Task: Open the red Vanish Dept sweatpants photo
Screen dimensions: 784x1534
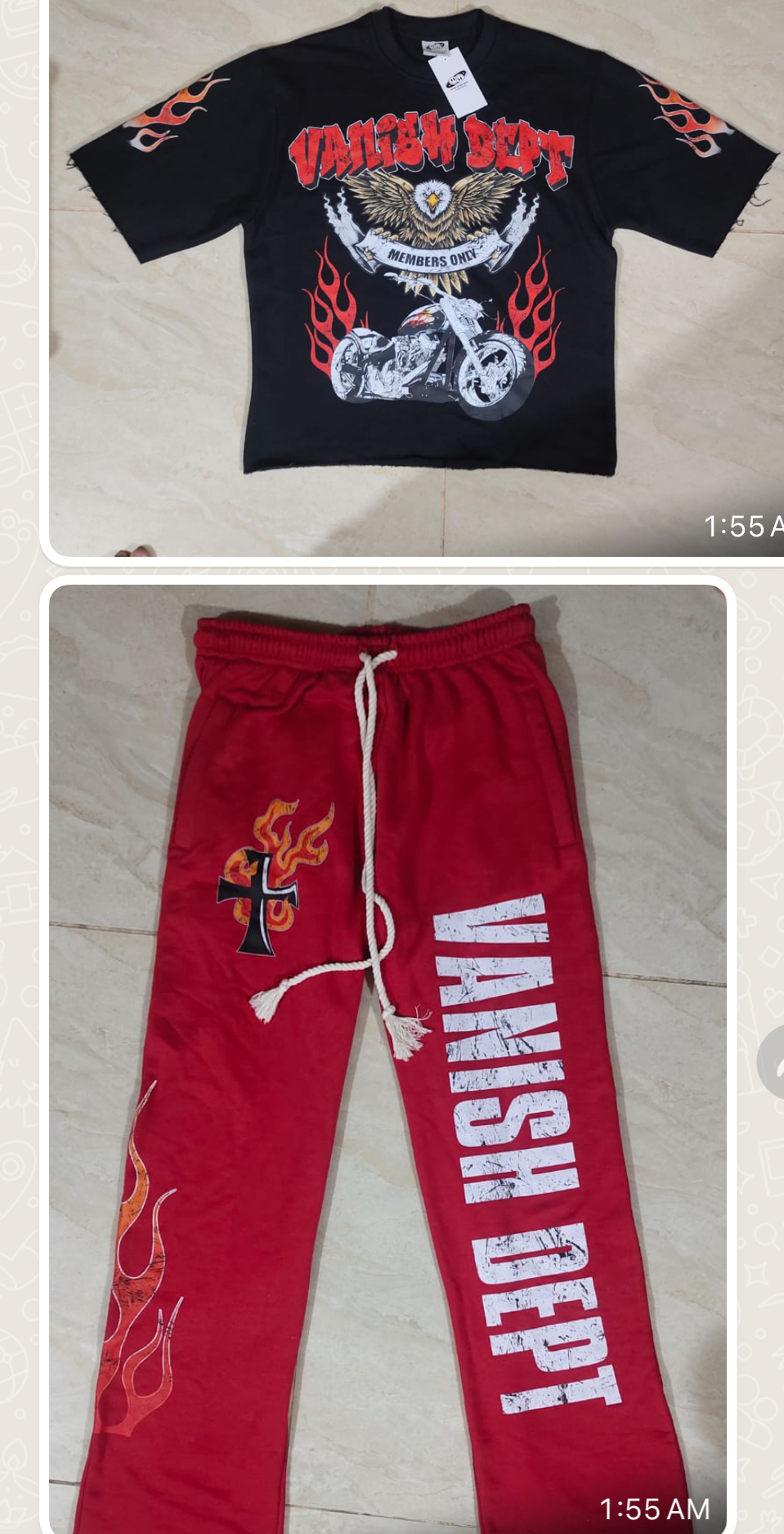Action: (x=388, y=1055)
